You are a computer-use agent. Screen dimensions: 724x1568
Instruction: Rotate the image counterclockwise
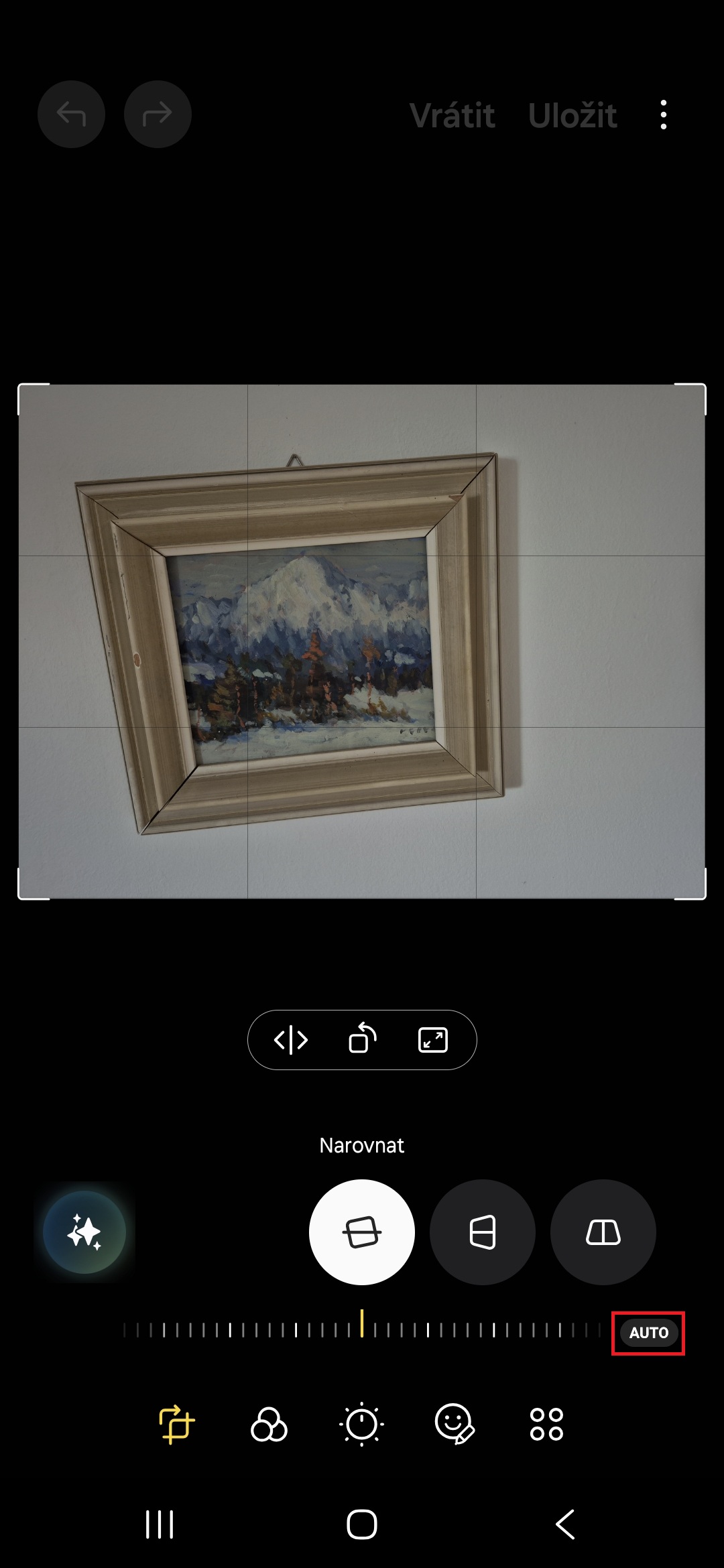362,1039
